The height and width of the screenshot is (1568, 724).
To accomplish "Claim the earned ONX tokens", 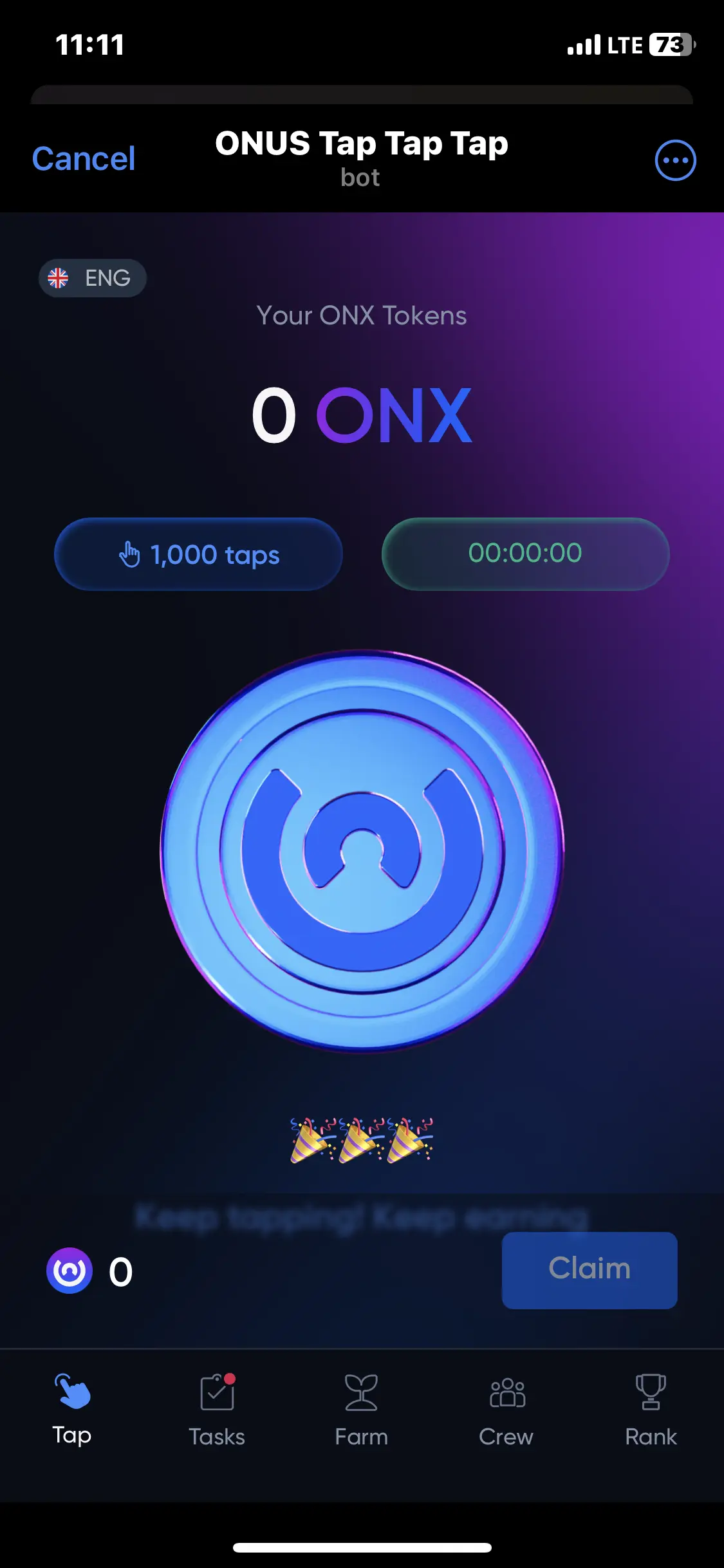I will pos(589,1270).
